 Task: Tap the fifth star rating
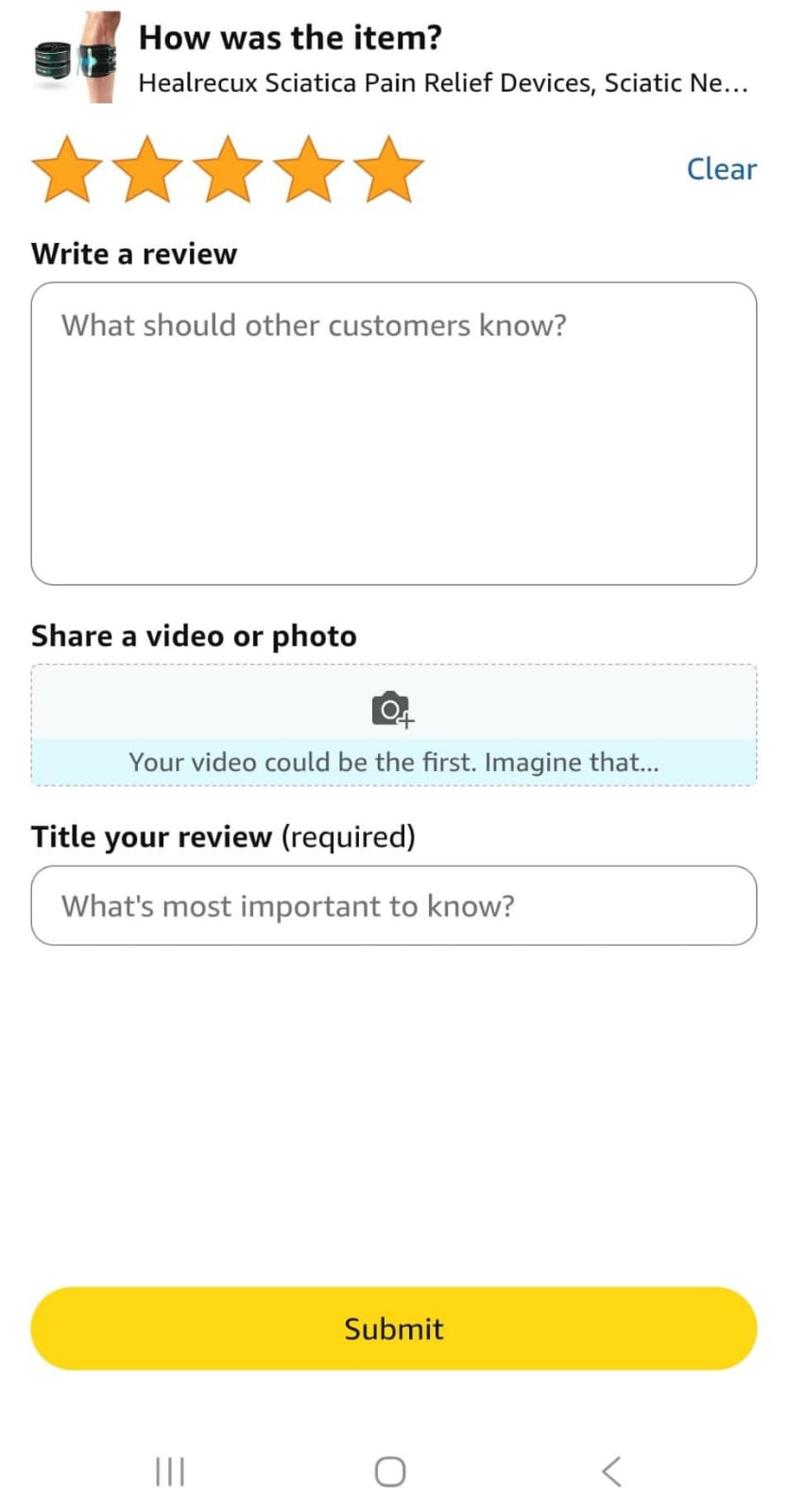[x=388, y=170]
